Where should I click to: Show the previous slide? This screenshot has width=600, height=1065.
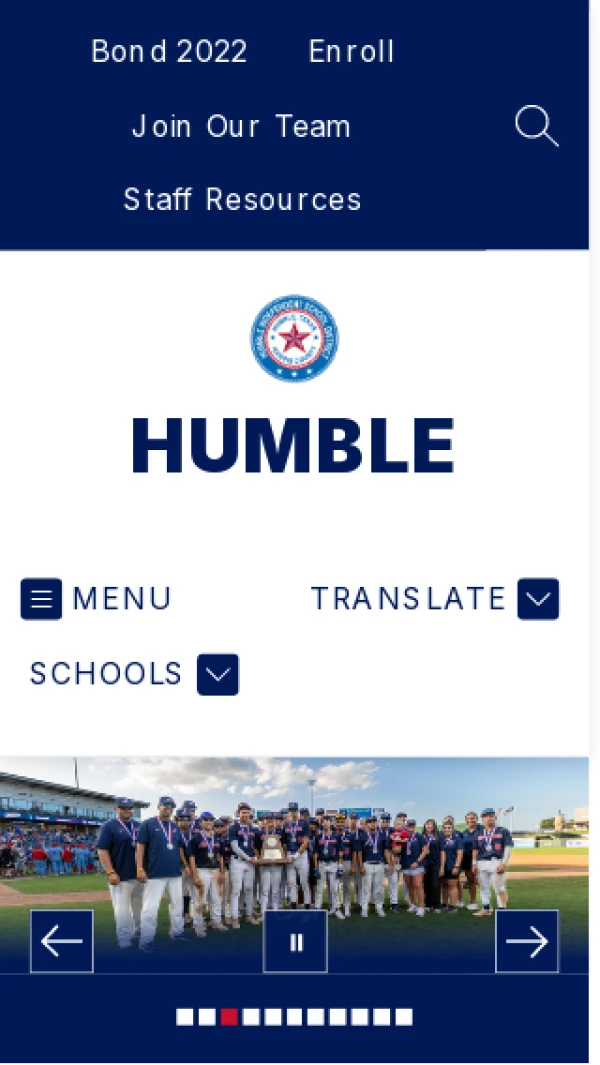[x=62, y=941]
